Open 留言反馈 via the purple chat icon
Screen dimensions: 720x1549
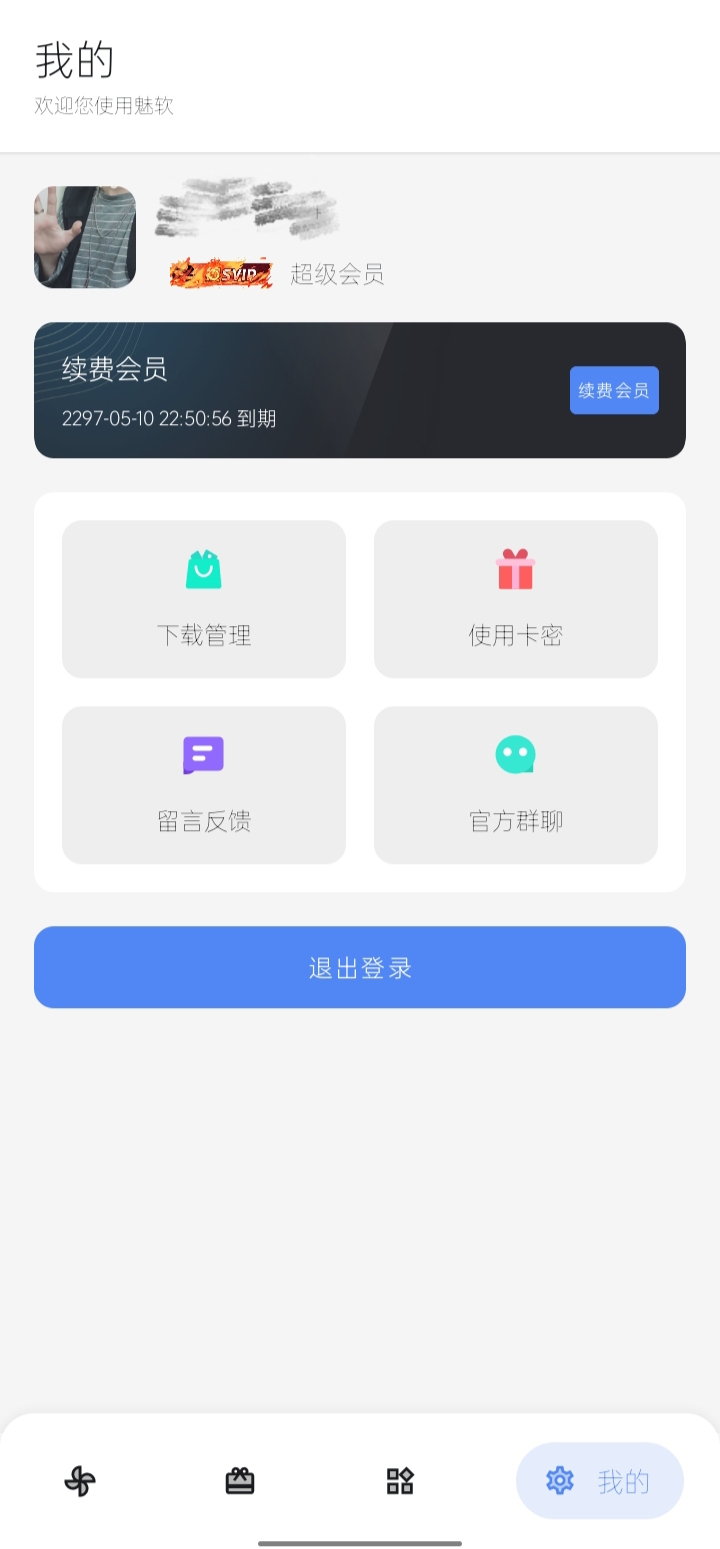coord(203,756)
